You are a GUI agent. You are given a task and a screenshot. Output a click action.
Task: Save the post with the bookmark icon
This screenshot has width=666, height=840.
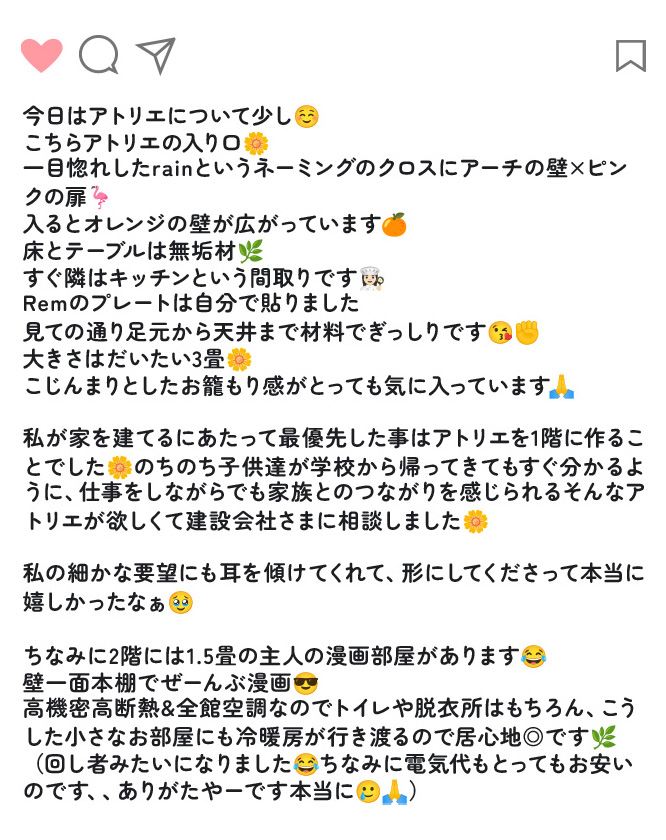coord(630,55)
